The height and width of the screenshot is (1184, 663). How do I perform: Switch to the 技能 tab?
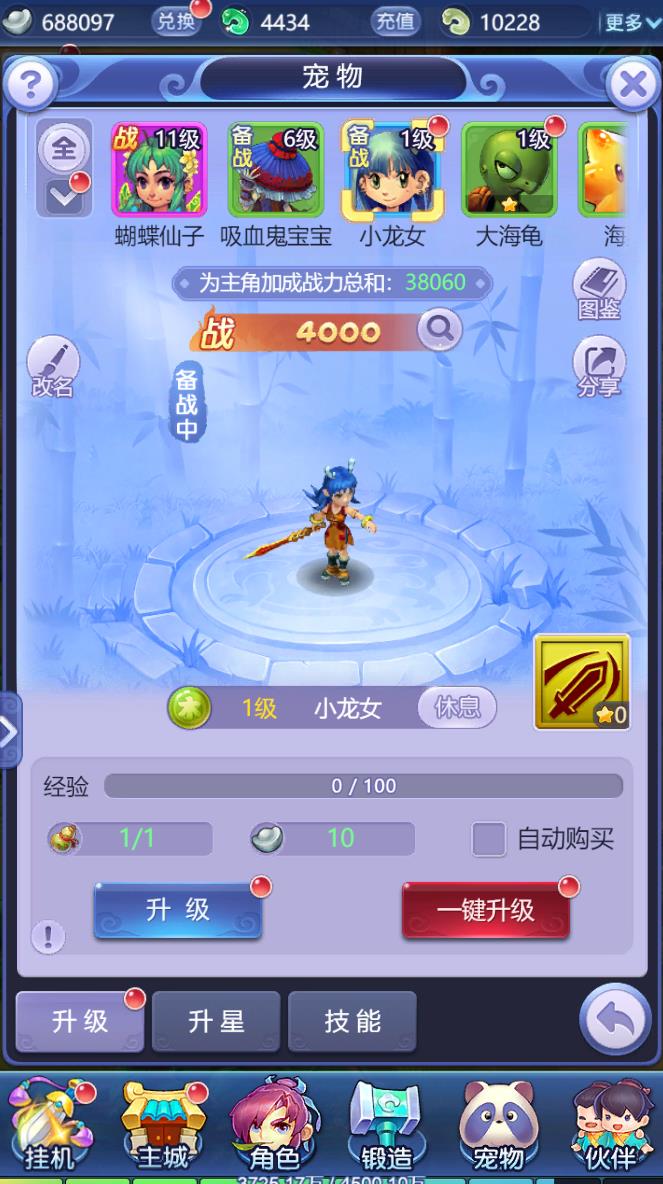tap(352, 1021)
